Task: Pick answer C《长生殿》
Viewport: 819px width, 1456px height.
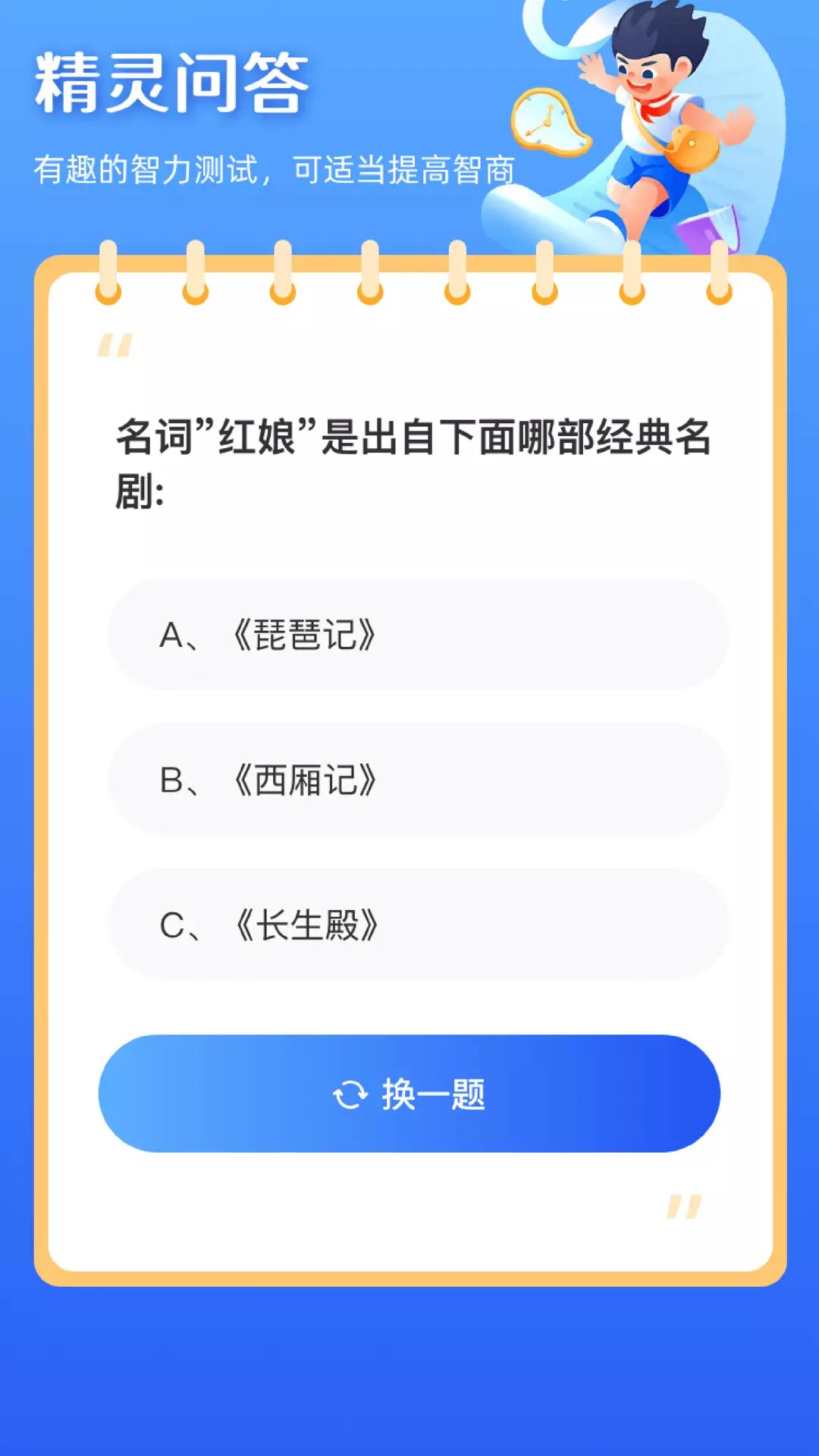Action: [418, 924]
